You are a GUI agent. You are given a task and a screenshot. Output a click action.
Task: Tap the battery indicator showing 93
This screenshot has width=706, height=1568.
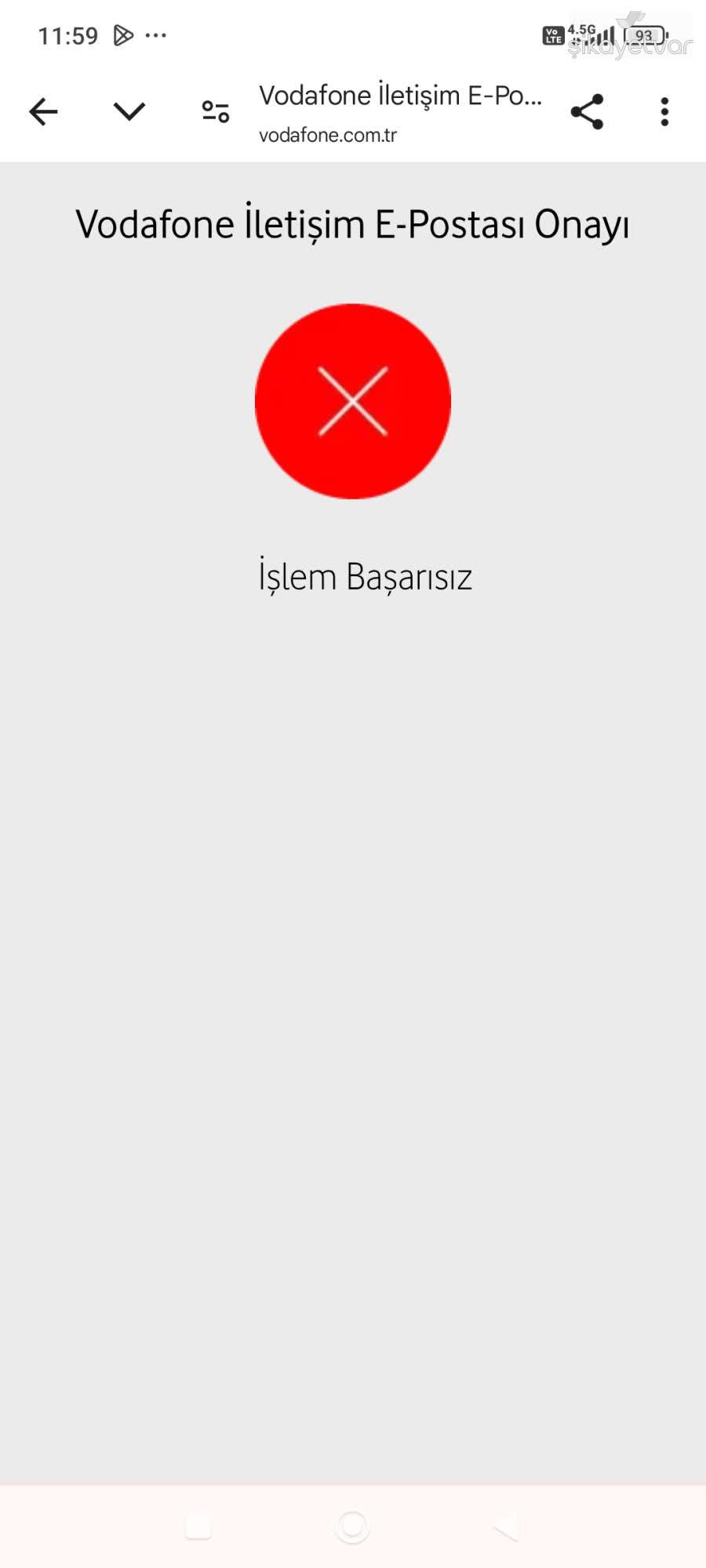[643, 36]
